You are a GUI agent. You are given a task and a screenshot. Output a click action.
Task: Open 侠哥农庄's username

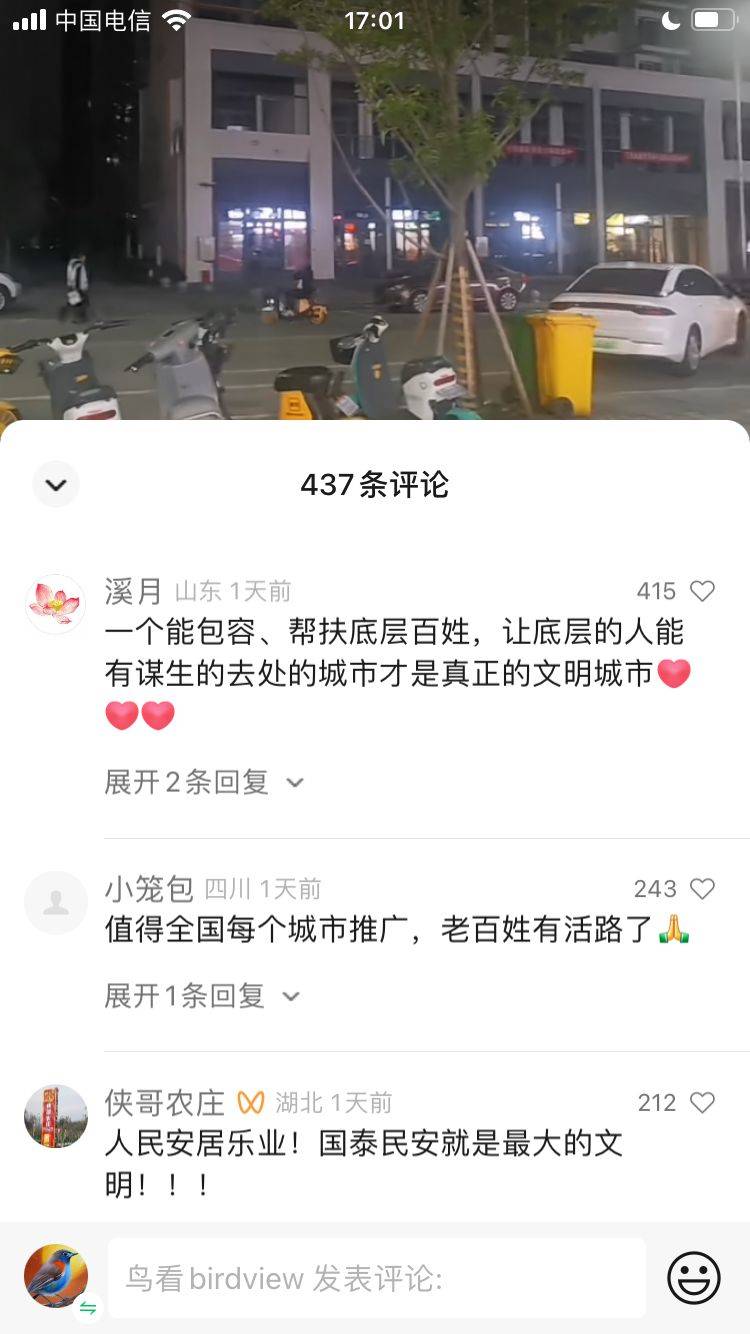pos(165,1103)
